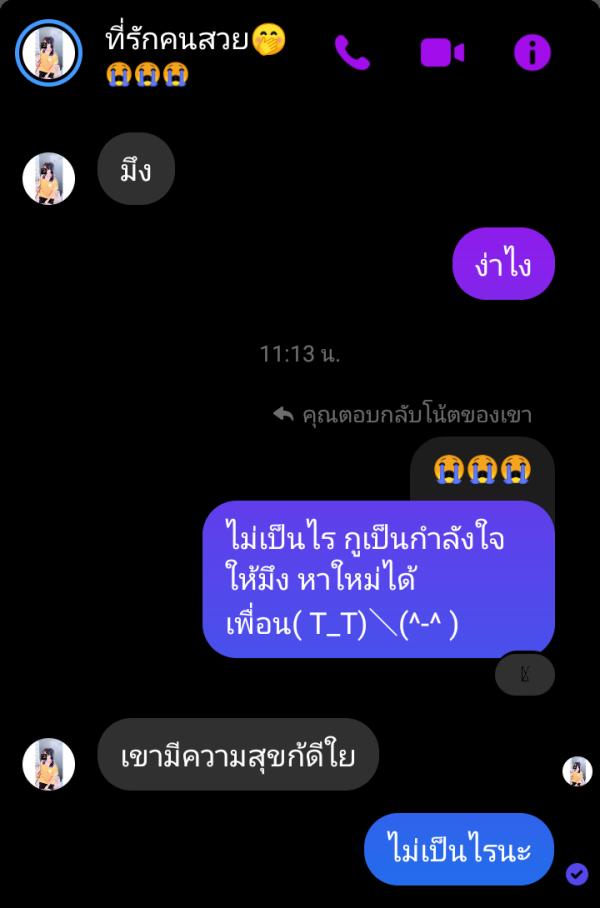Tap the avatar beside เขามีความสุขก้ดีใย message
Image resolution: width=600 pixels, height=908 pixels.
(48, 764)
